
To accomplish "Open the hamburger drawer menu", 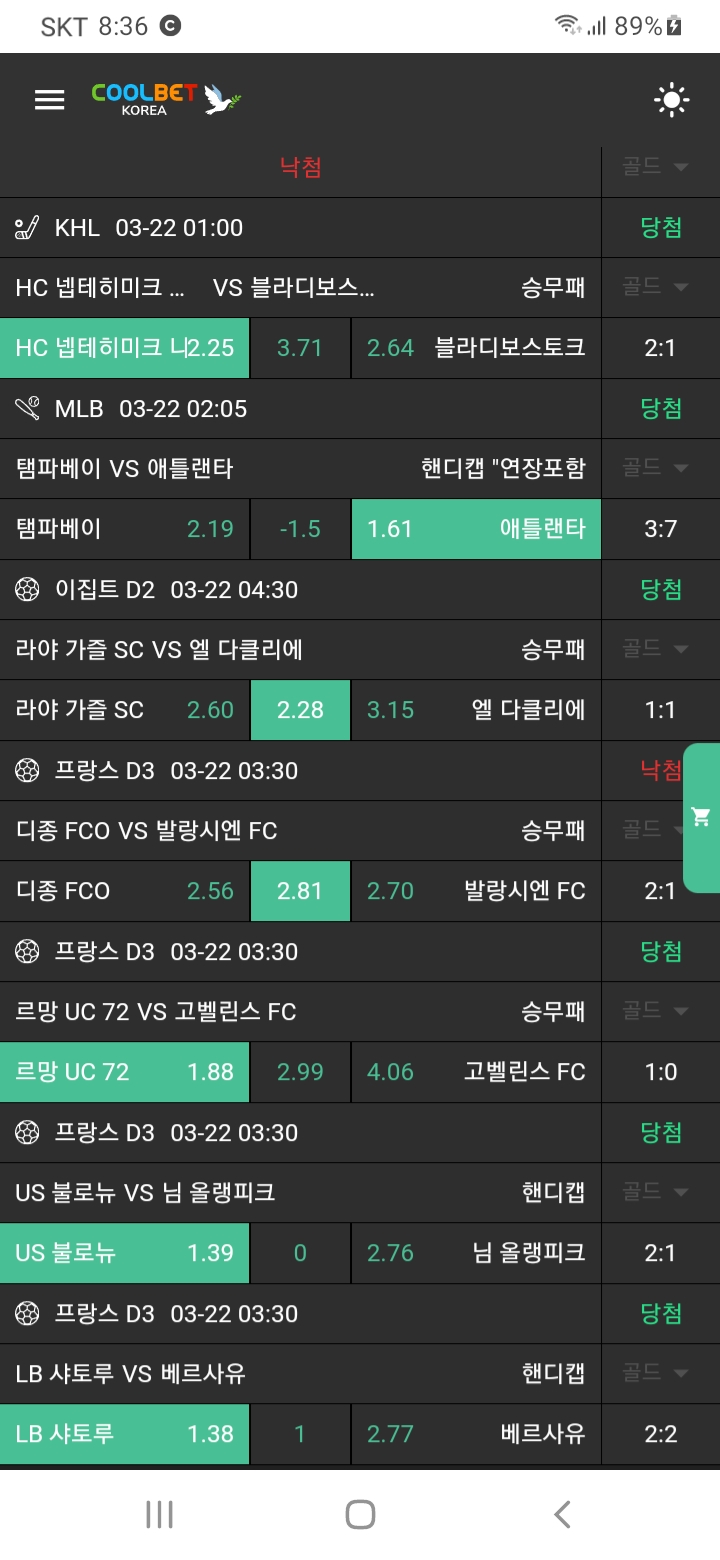I will point(49,99).
